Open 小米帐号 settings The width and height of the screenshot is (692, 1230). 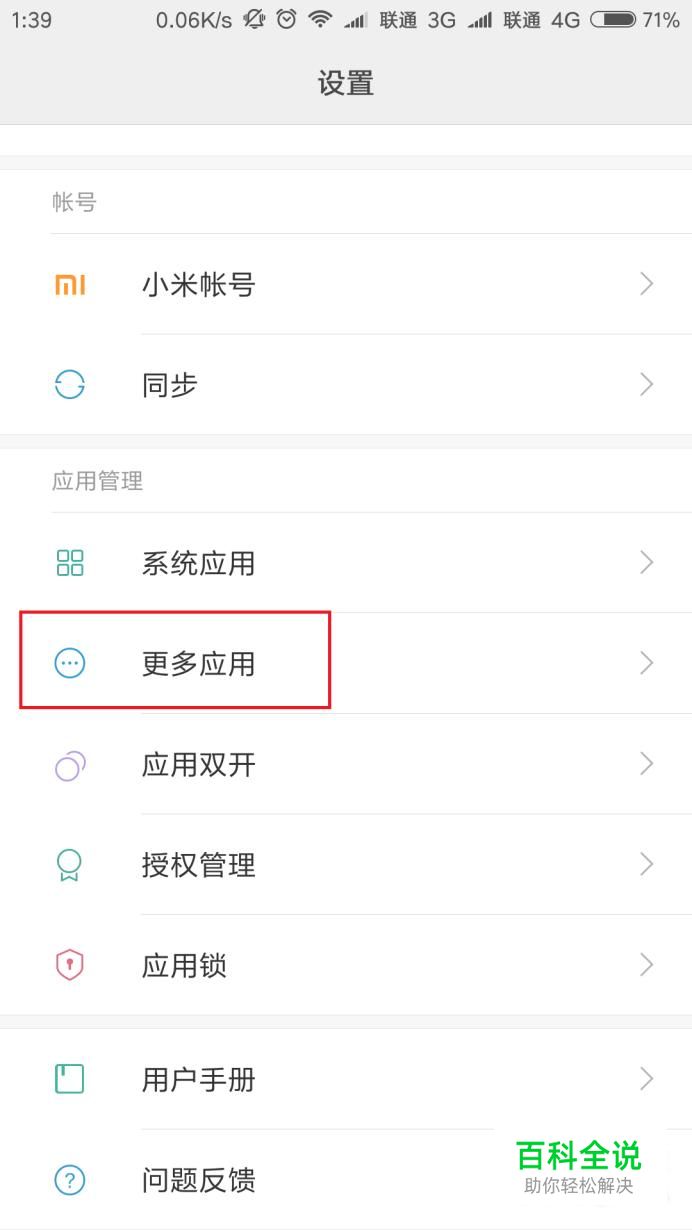pos(346,284)
